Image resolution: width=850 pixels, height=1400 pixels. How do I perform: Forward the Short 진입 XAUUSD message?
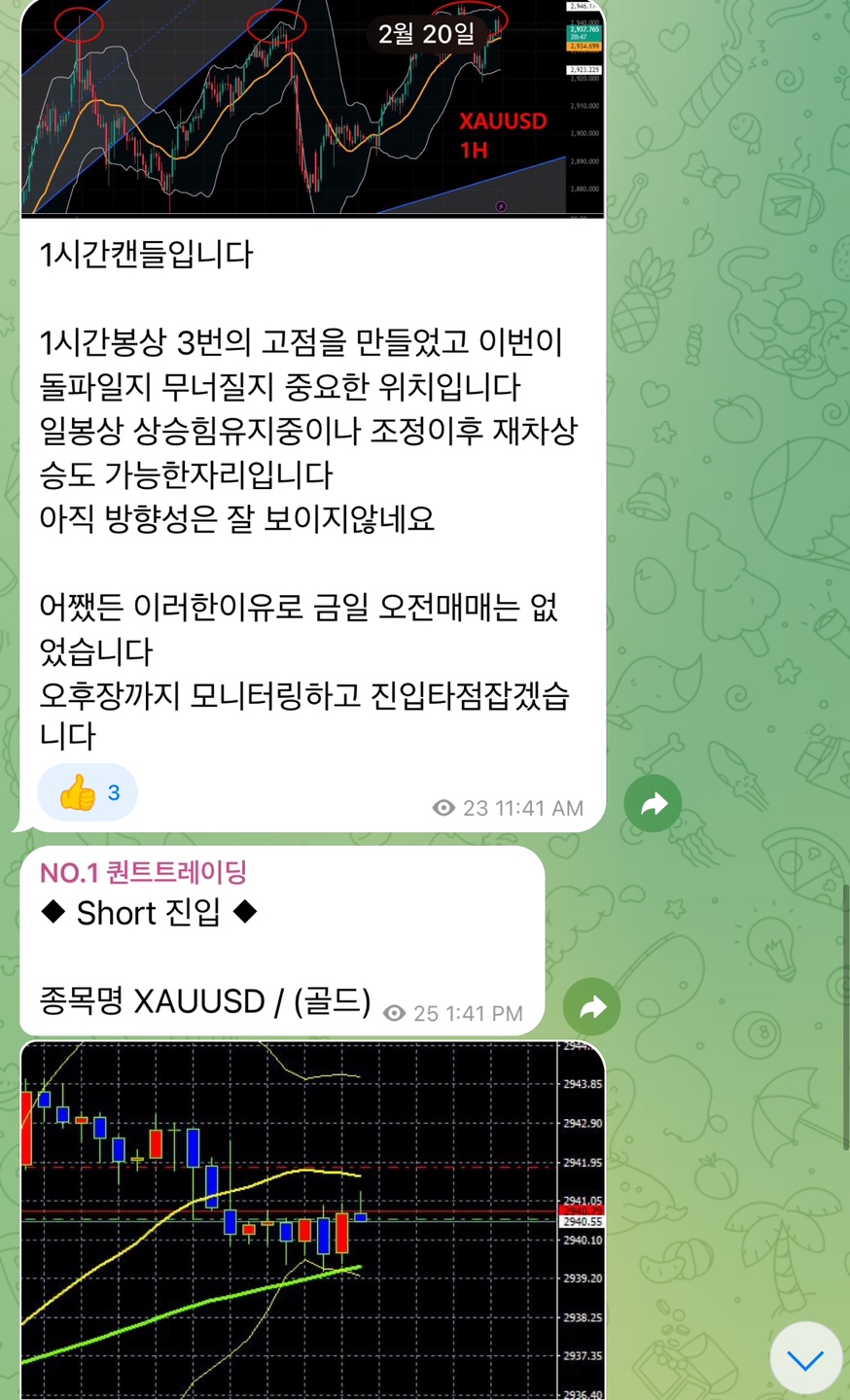[592, 1007]
